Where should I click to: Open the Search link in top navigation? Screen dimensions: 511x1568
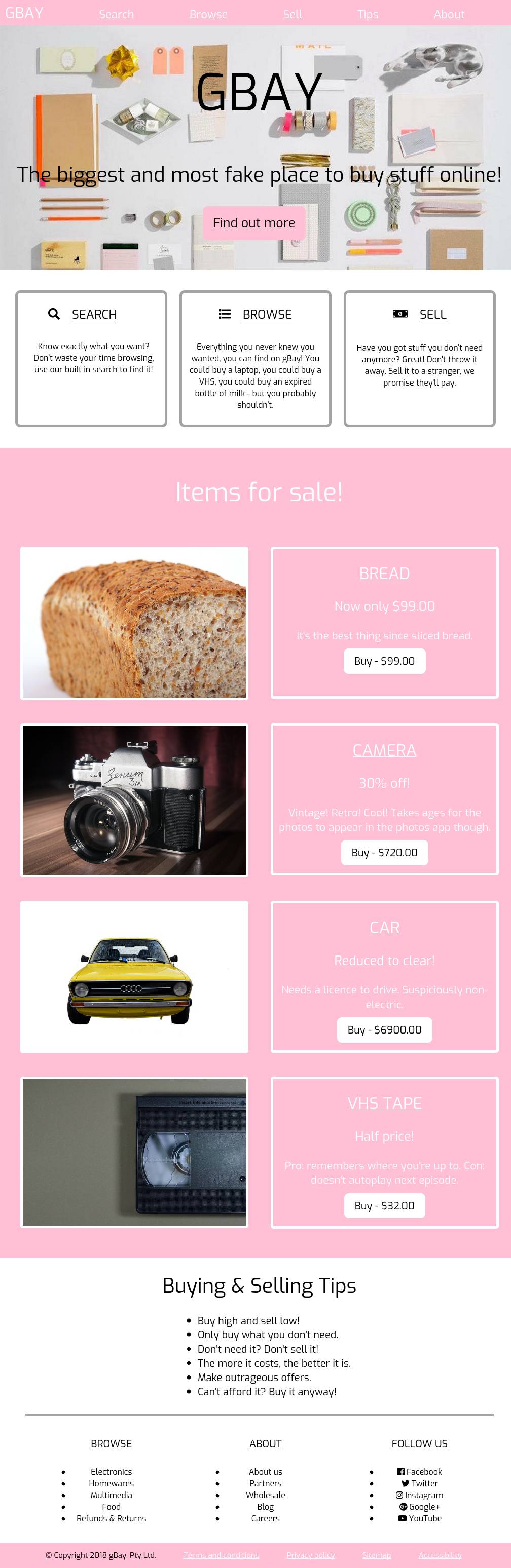click(x=116, y=14)
